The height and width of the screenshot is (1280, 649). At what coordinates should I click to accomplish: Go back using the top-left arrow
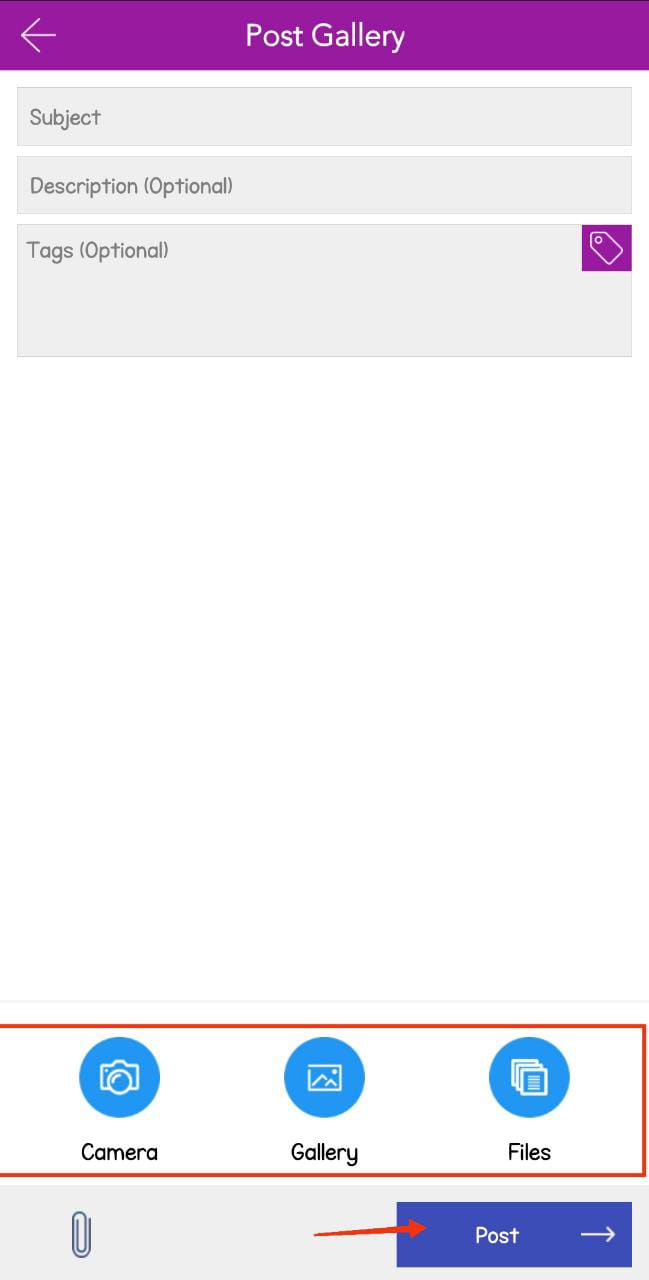pos(38,35)
